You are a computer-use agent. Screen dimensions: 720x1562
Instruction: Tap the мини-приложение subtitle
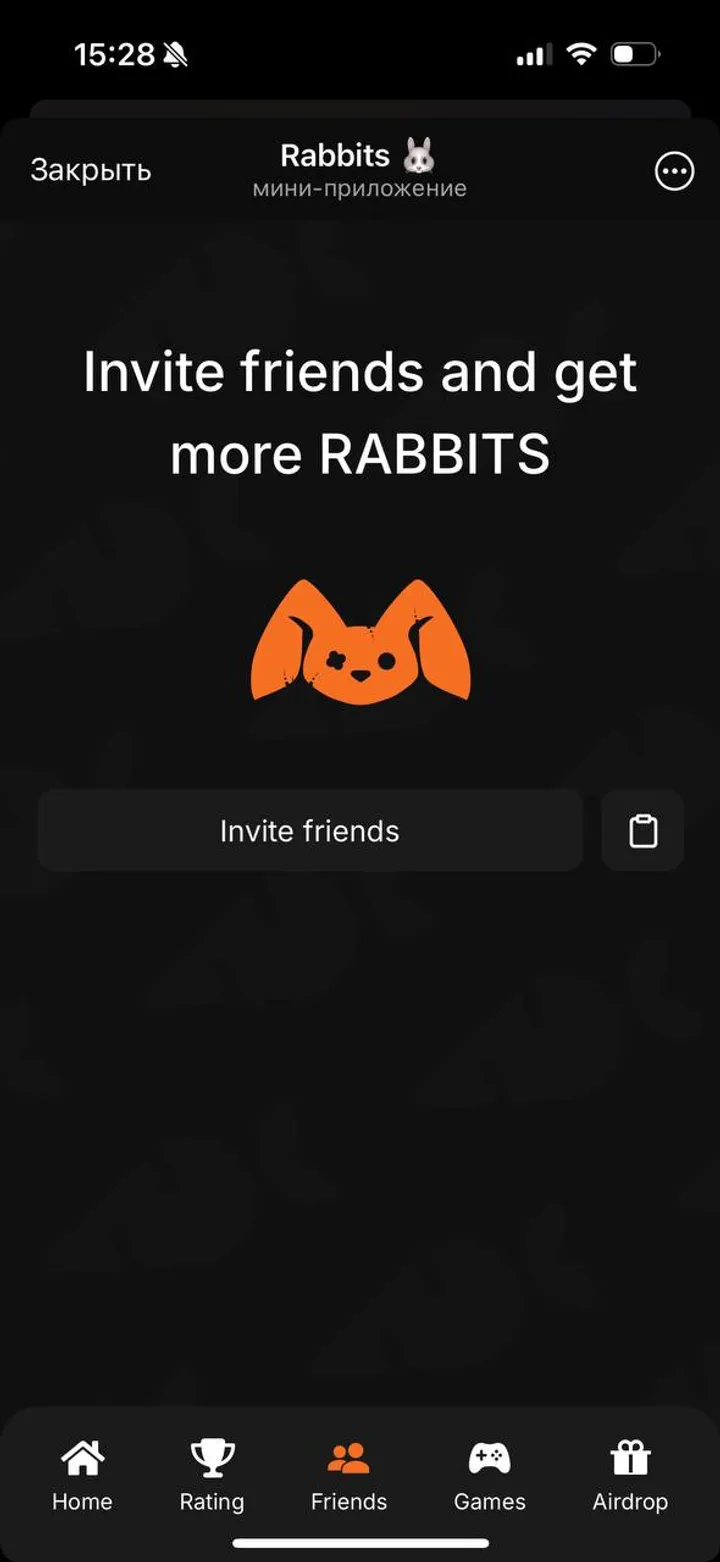pos(360,188)
